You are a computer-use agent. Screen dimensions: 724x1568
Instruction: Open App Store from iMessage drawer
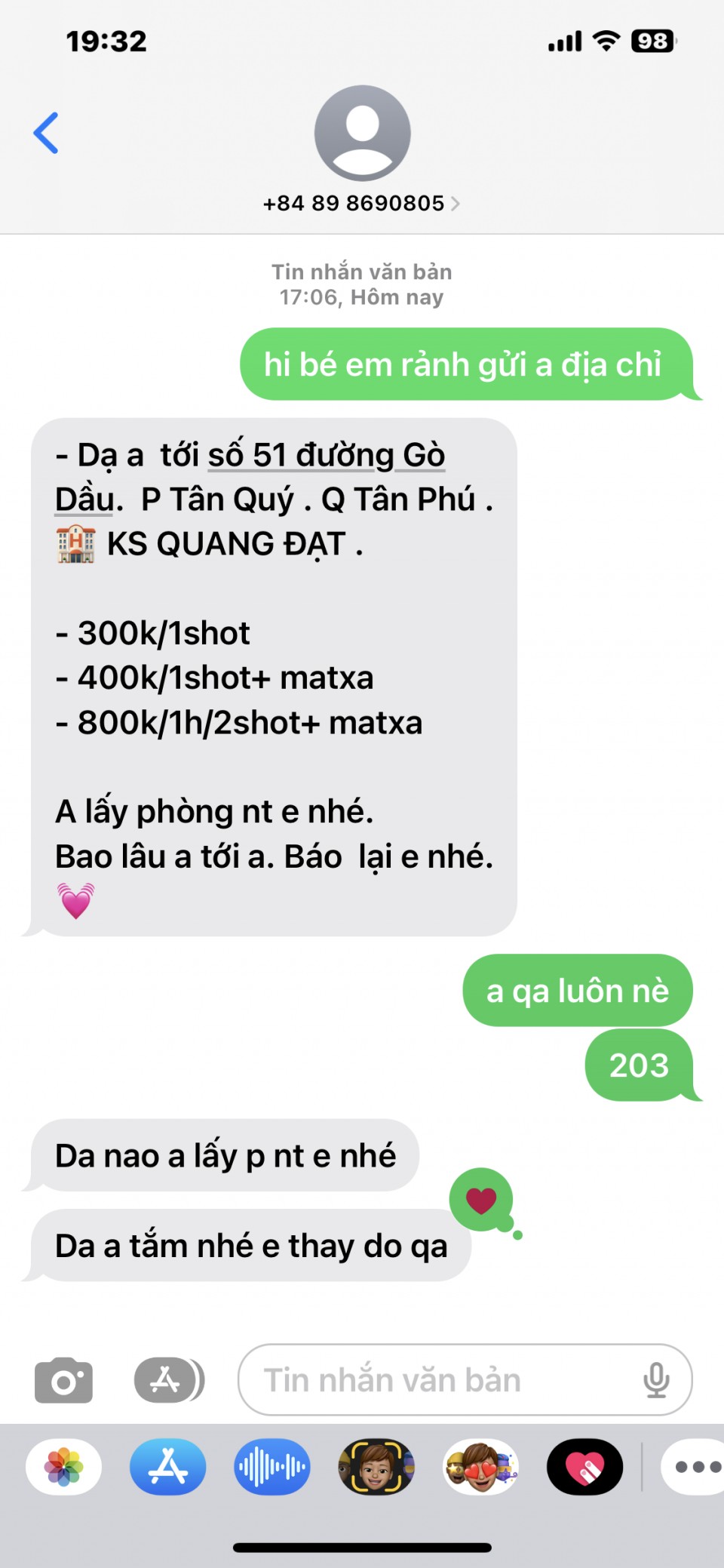(x=167, y=1468)
